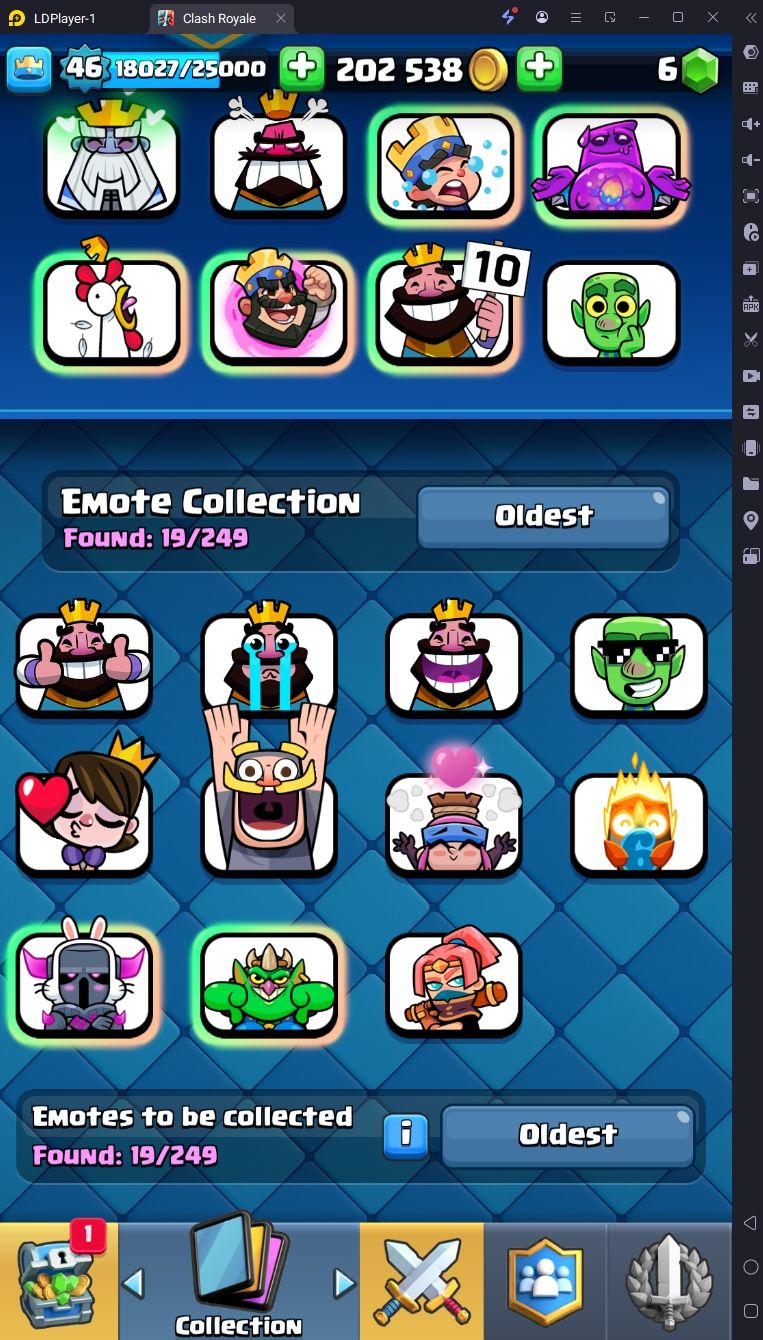Select the crying king emote

[269, 657]
